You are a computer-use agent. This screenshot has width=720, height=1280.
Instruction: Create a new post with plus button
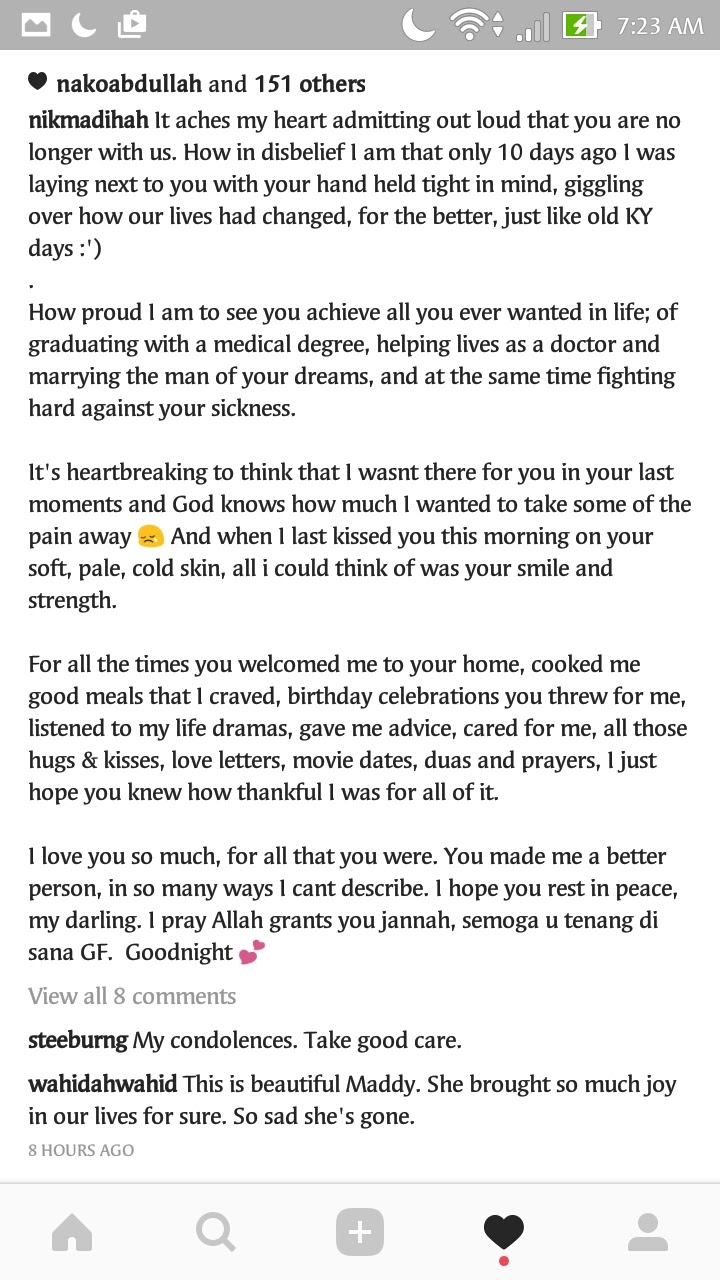pyautogui.click(x=360, y=1232)
